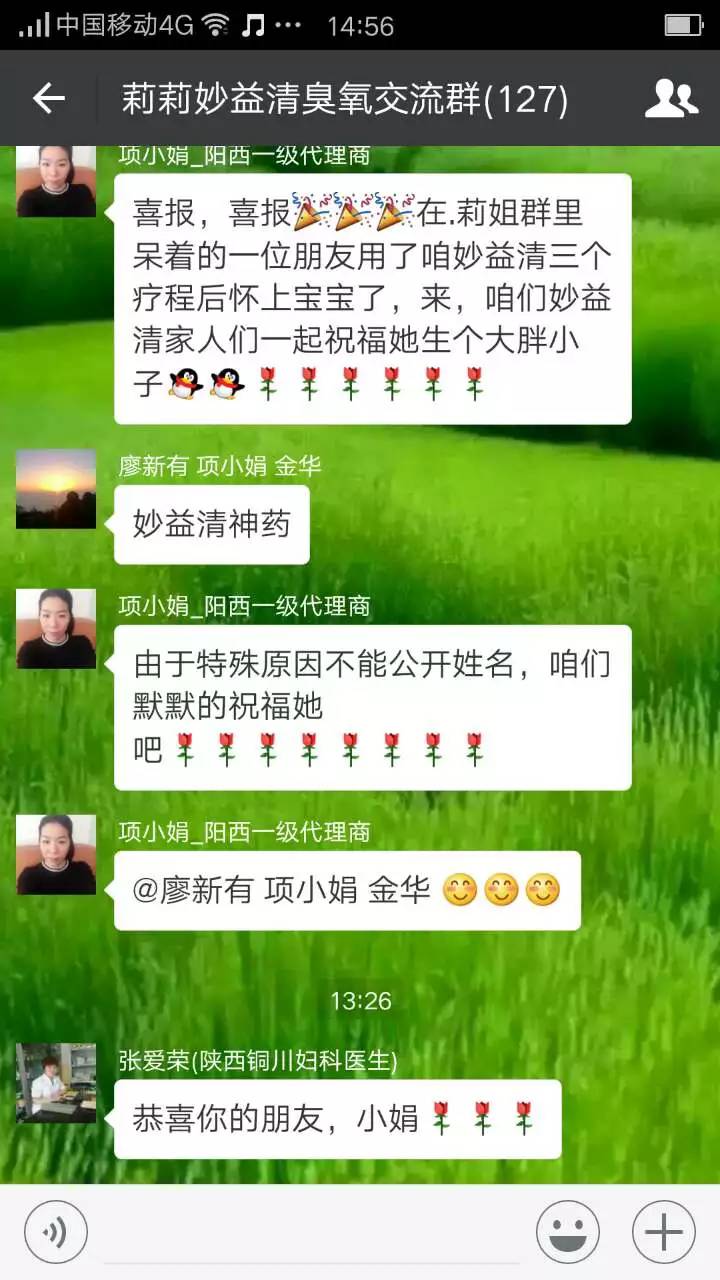Tap the message text input field
720x1280 pixels.
[x=310, y=1232]
